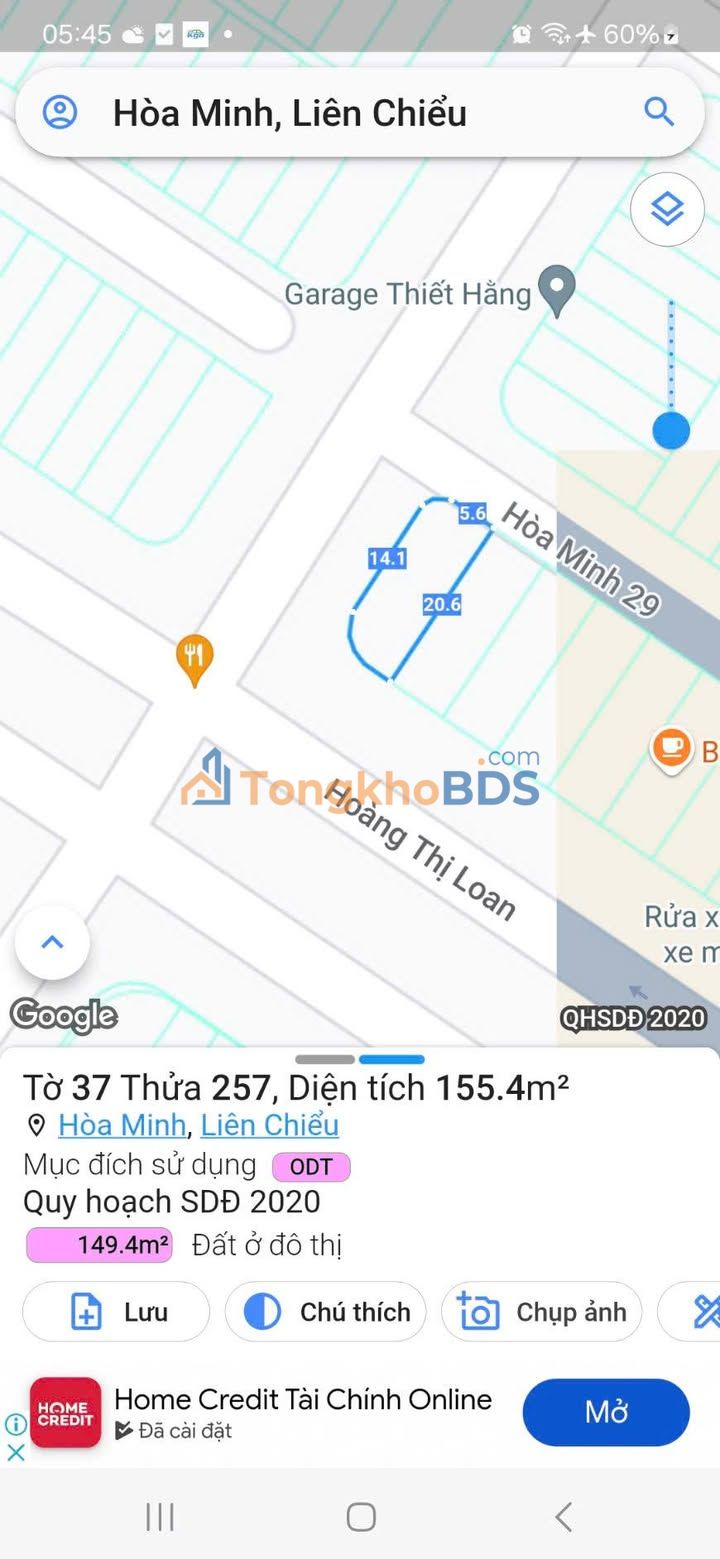
Task: Open the Liên Chiểu link
Action: click(269, 1125)
